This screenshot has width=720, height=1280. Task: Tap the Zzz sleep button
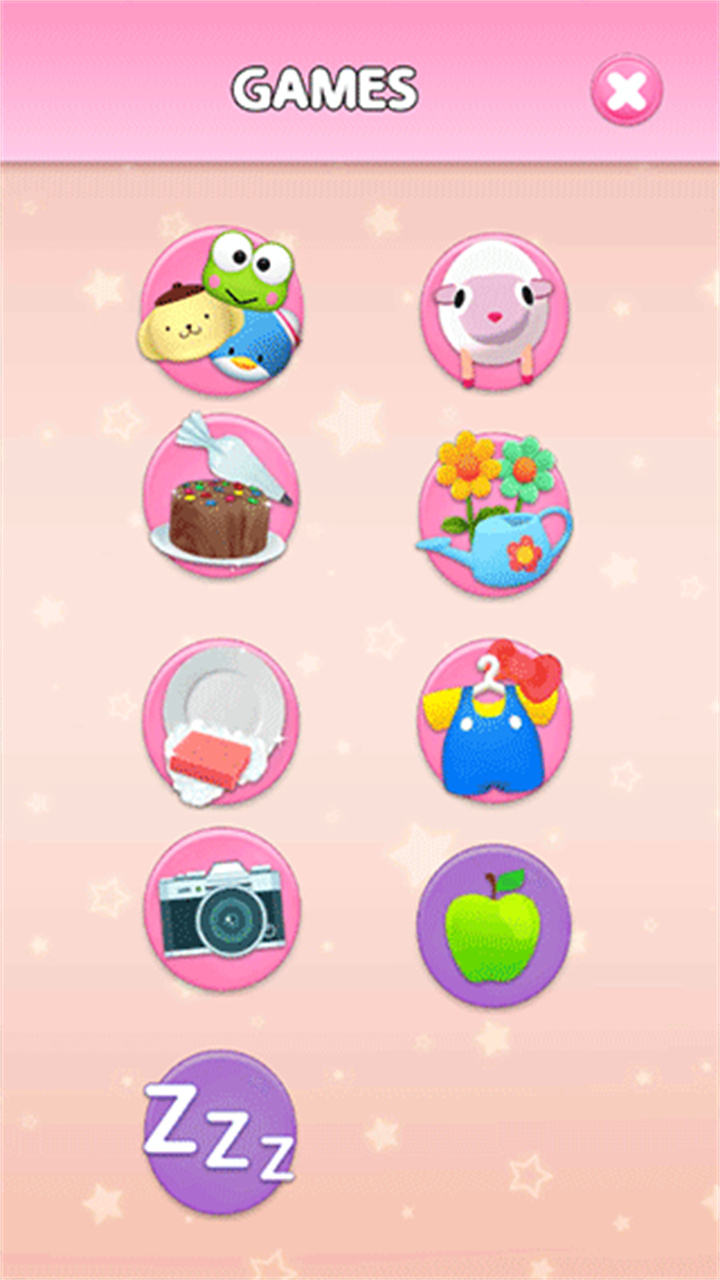click(222, 1130)
